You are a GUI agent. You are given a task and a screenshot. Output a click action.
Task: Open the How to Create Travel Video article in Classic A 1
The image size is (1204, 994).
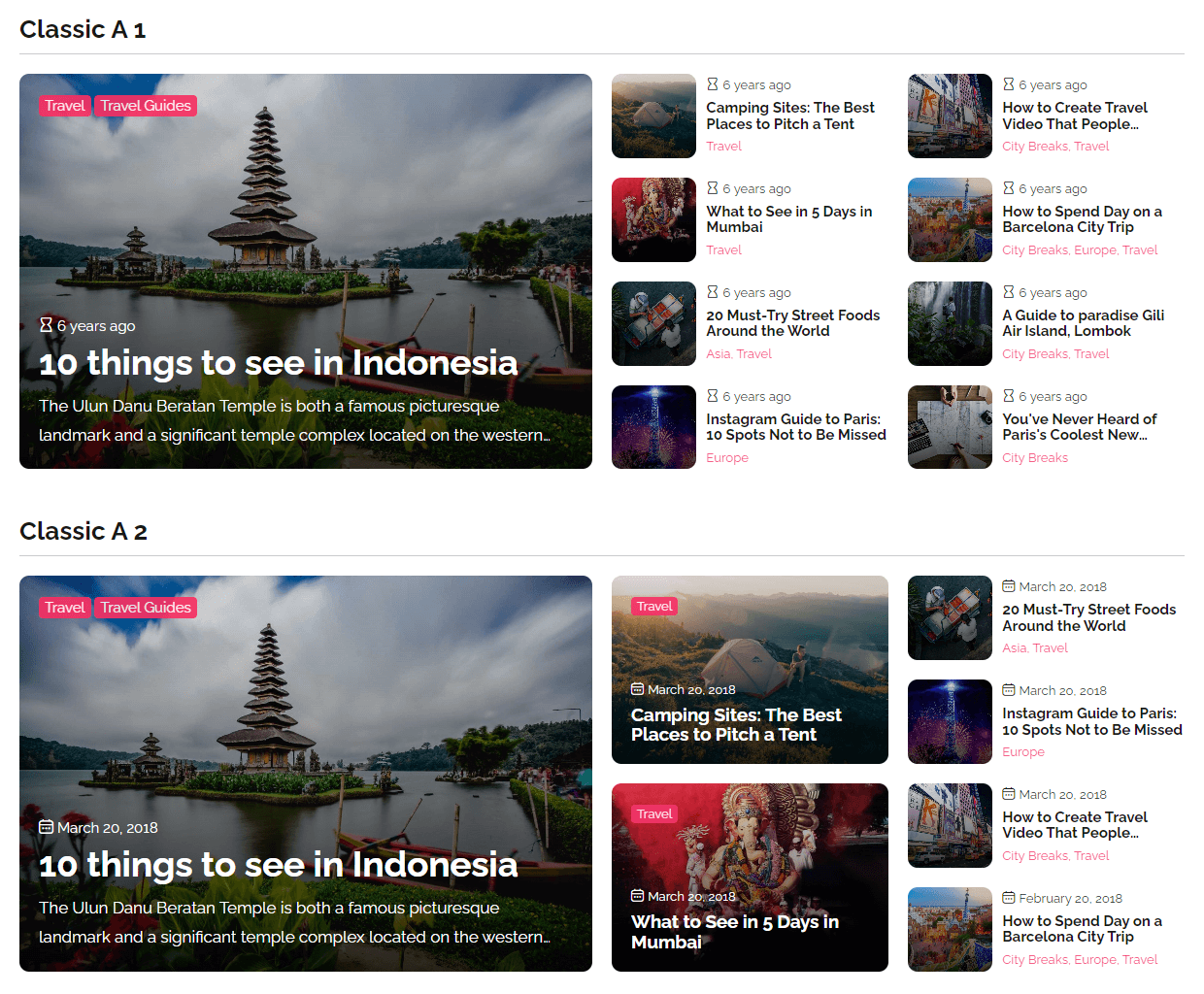(1075, 116)
